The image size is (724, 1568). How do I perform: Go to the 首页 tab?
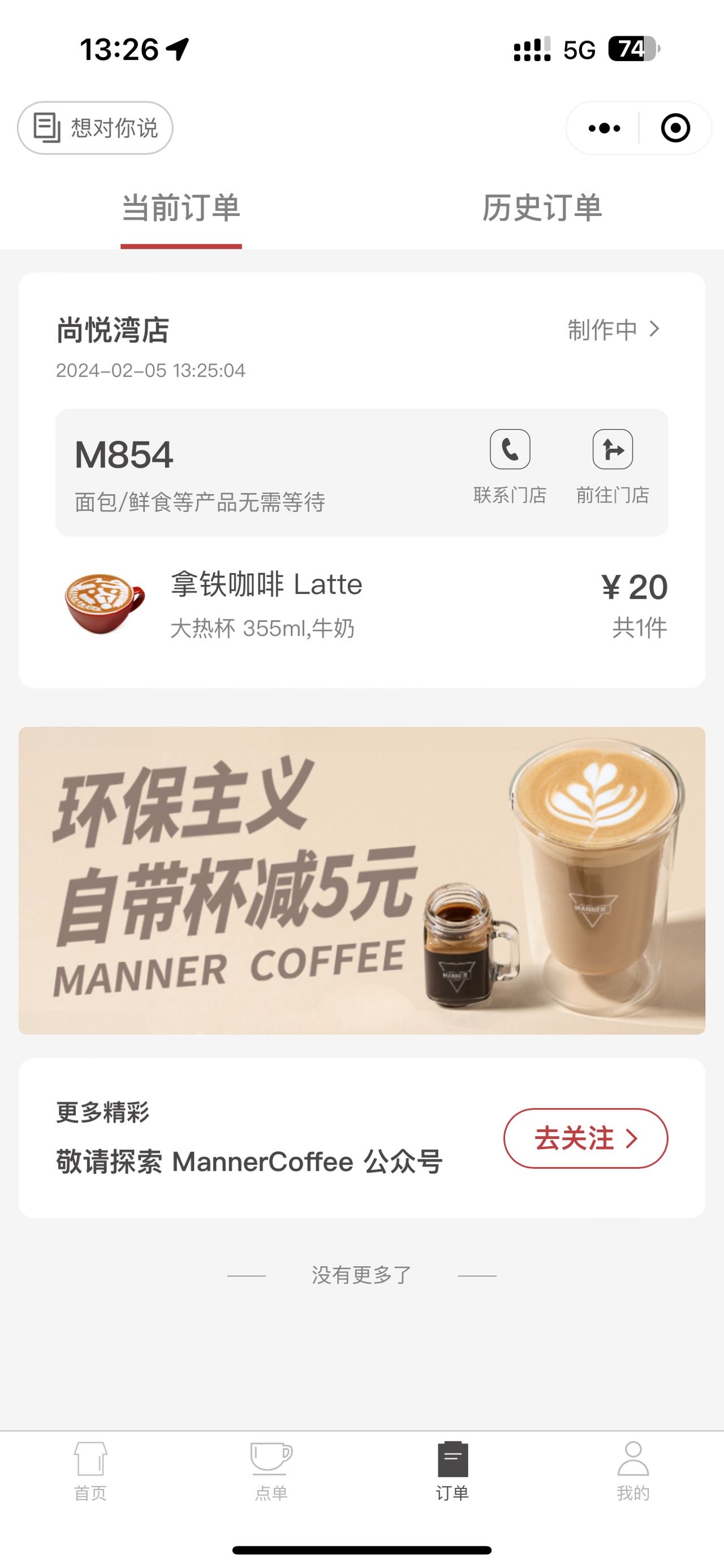(x=90, y=1471)
